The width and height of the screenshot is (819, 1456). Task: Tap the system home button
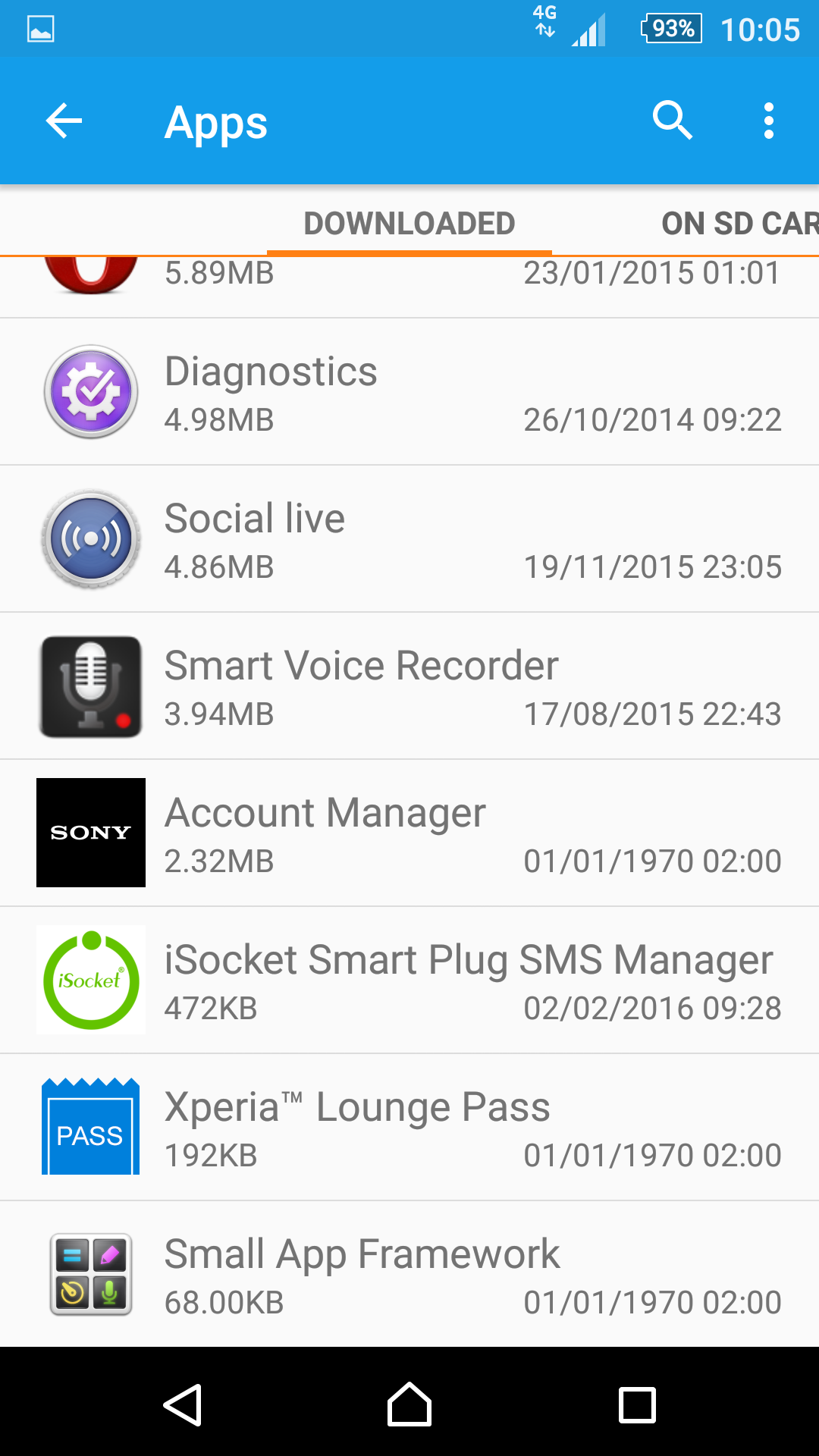click(409, 1405)
